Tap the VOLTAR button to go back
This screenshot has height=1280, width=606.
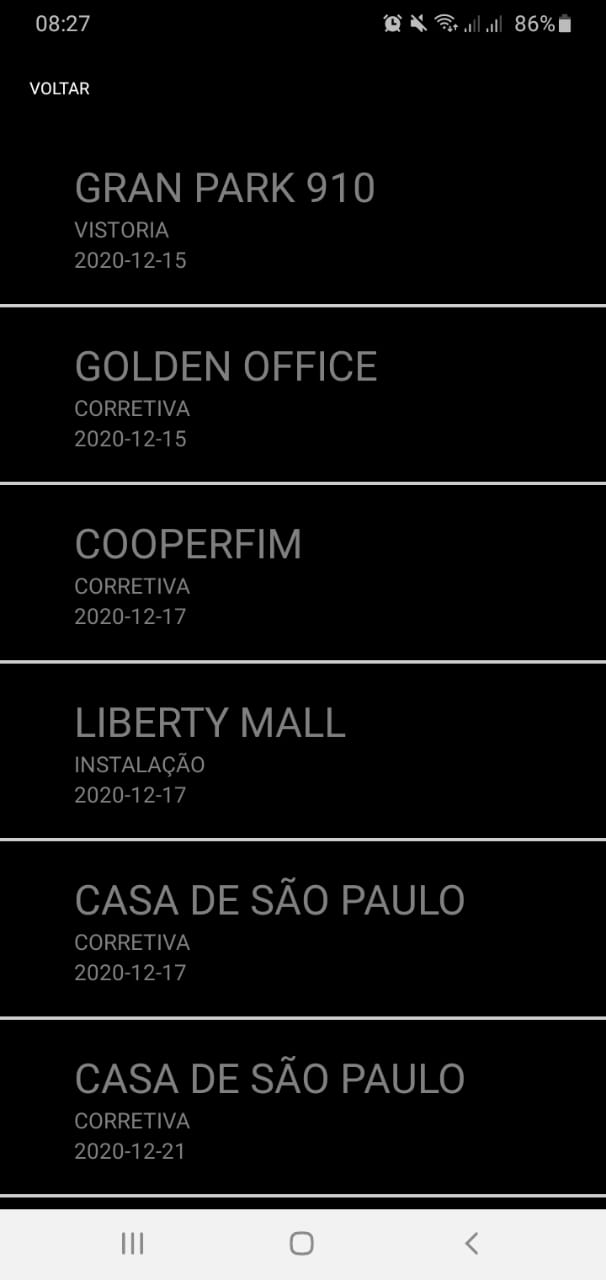[x=60, y=88]
